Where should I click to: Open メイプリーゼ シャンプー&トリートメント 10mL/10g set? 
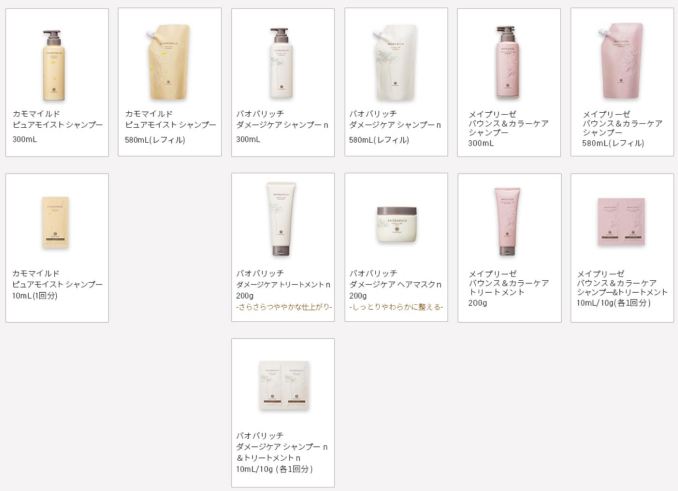pyautogui.click(x=621, y=247)
